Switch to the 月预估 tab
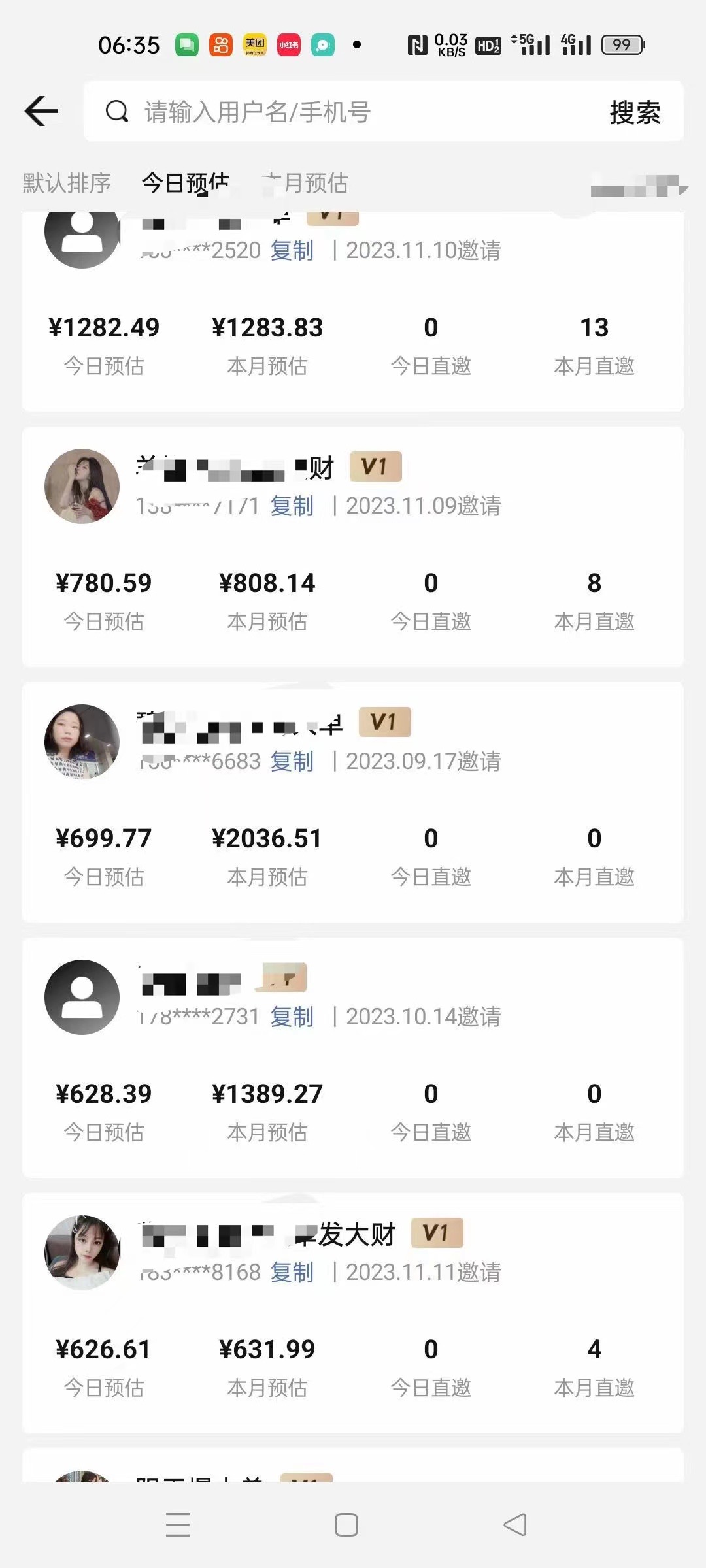This screenshot has height=1568, width=706. pyautogui.click(x=306, y=183)
